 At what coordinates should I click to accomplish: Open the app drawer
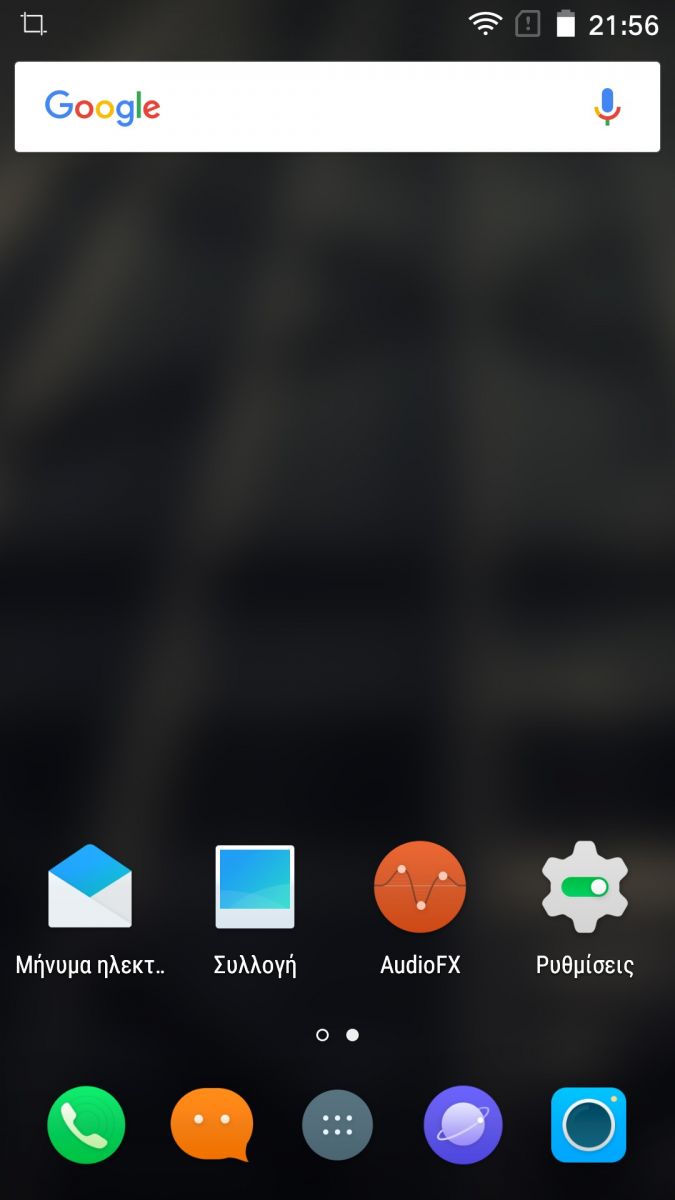(337, 1125)
